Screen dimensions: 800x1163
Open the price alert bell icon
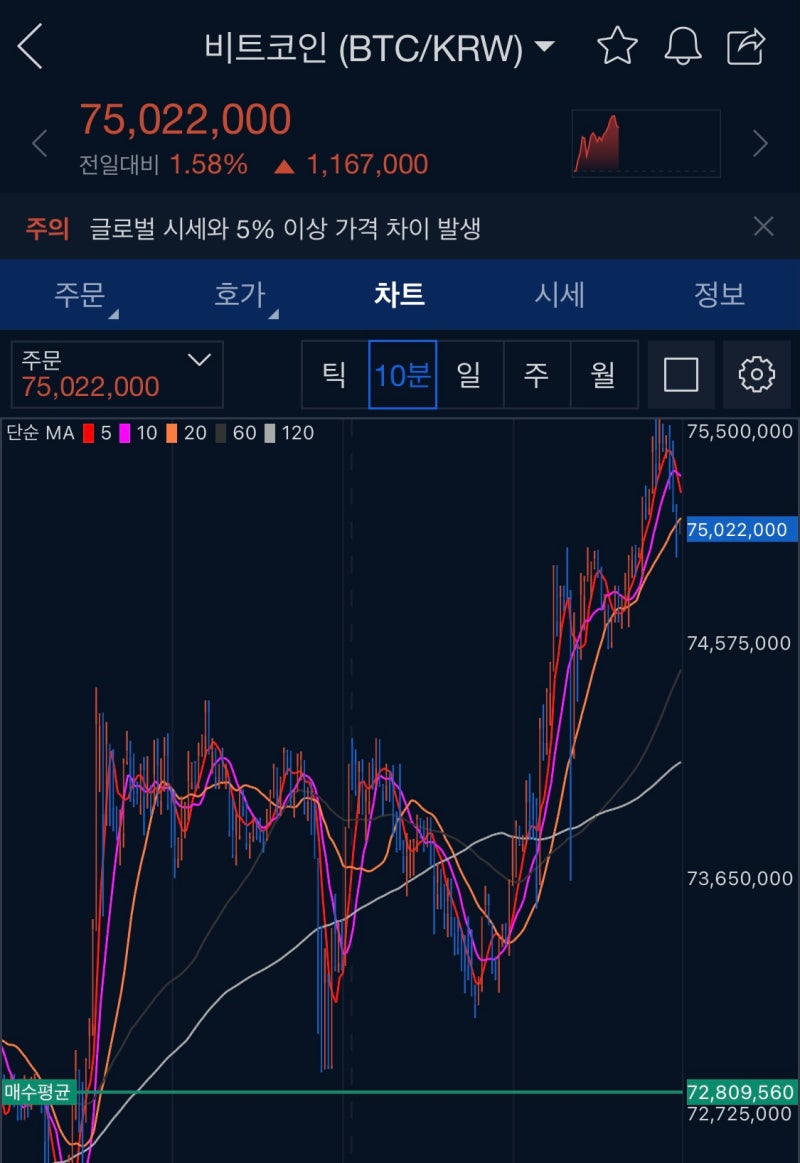[684, 45]
